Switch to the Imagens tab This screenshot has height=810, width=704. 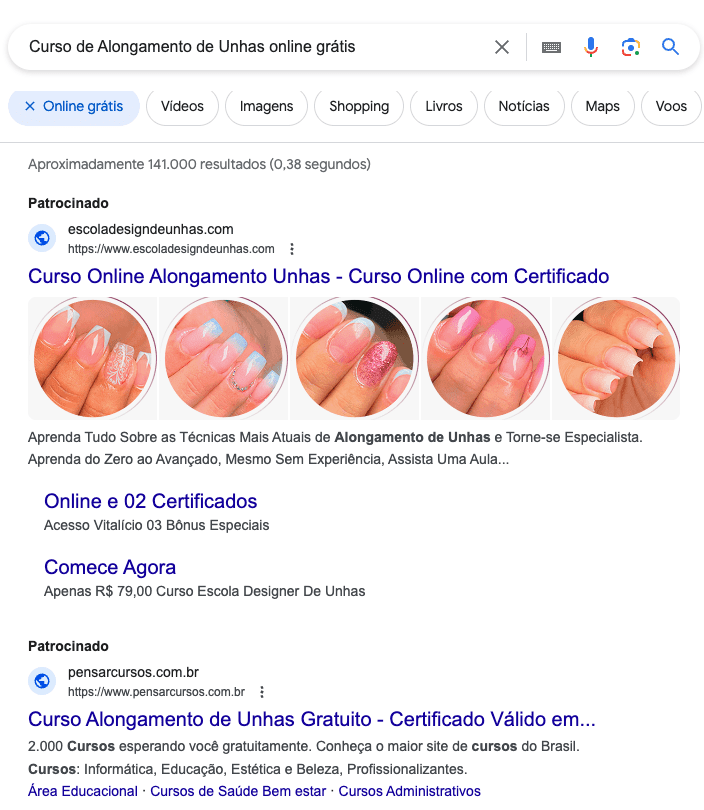[x=266, y=106]
